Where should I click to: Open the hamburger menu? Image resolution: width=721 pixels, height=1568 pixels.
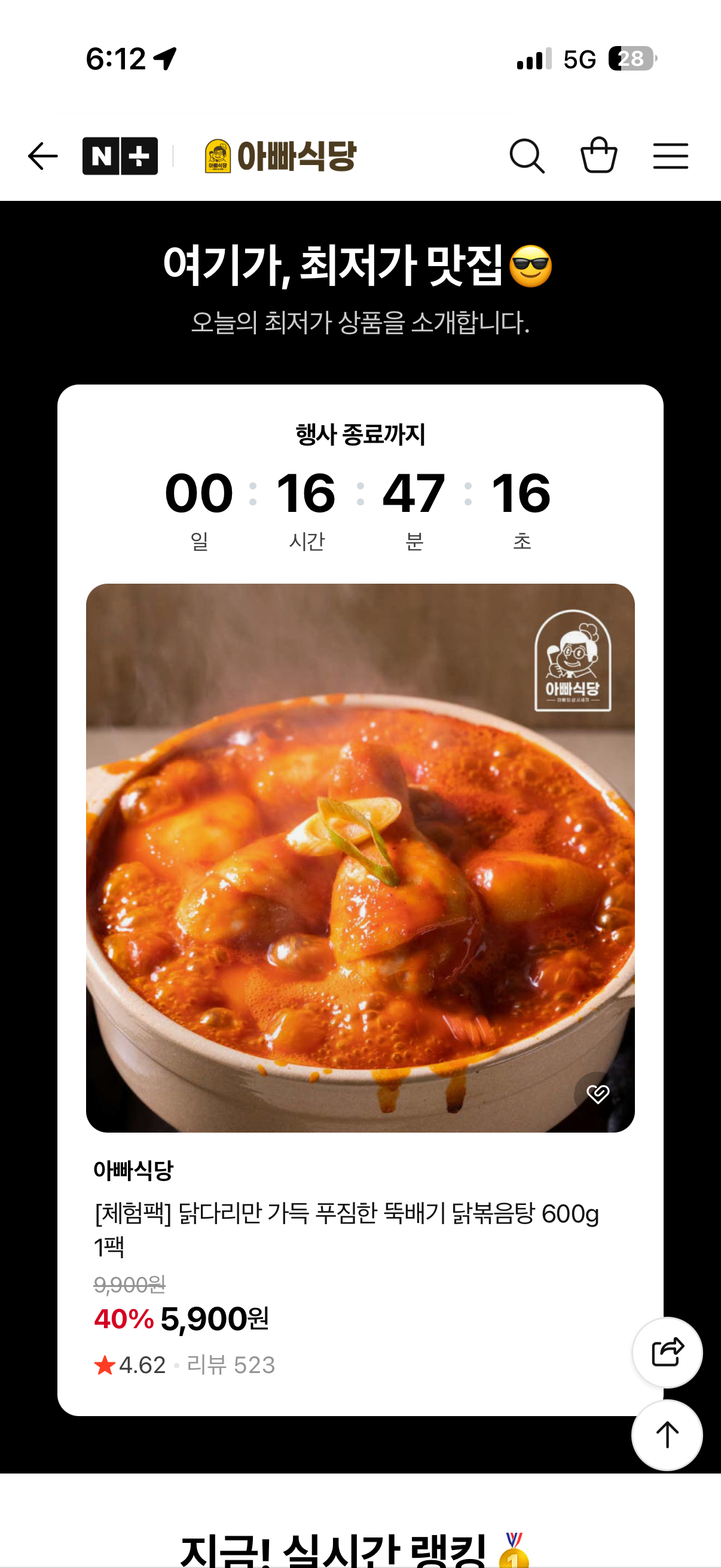(671, 157)
